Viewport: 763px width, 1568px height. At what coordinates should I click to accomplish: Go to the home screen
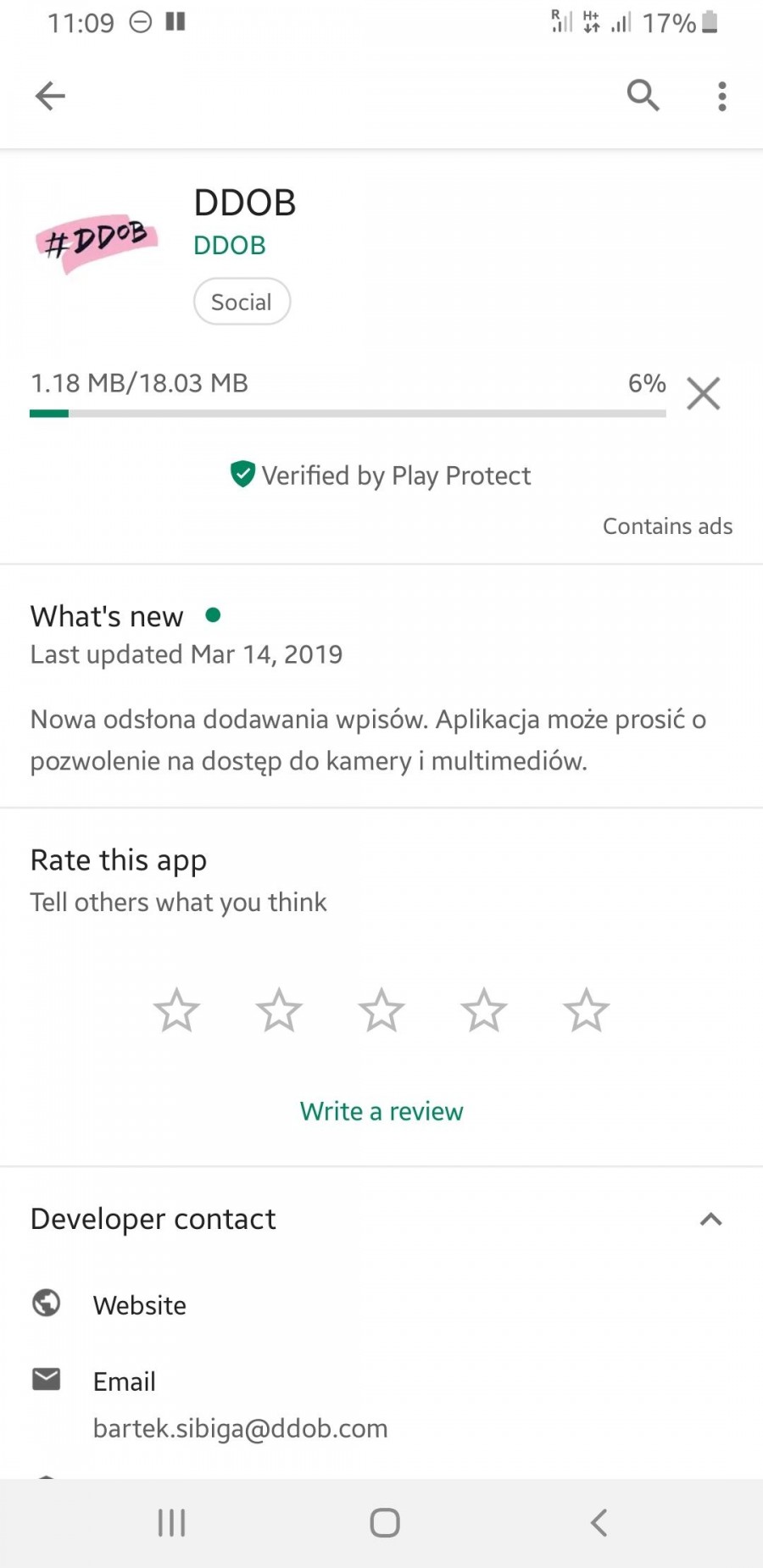(x=385, y=1522)
